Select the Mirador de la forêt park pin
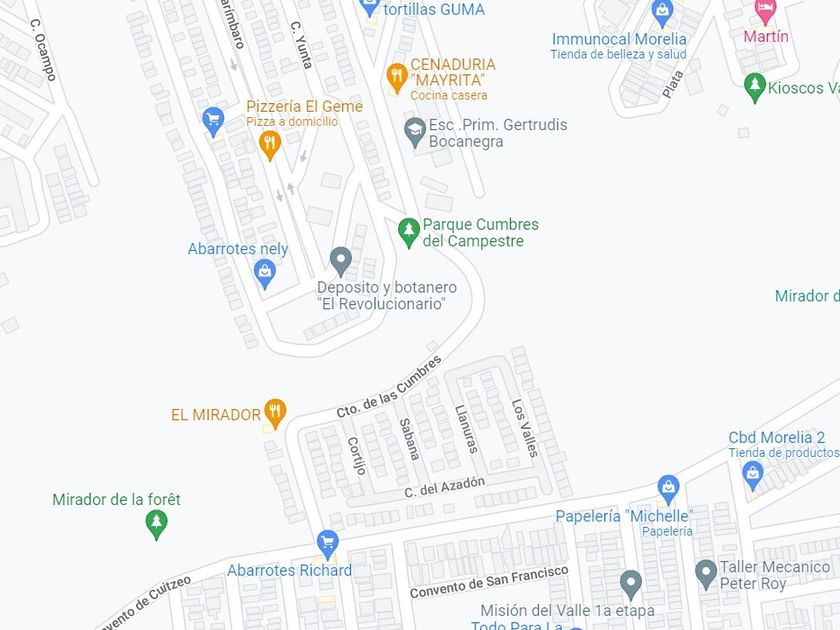Screen dimensions: 840x630 156,525
